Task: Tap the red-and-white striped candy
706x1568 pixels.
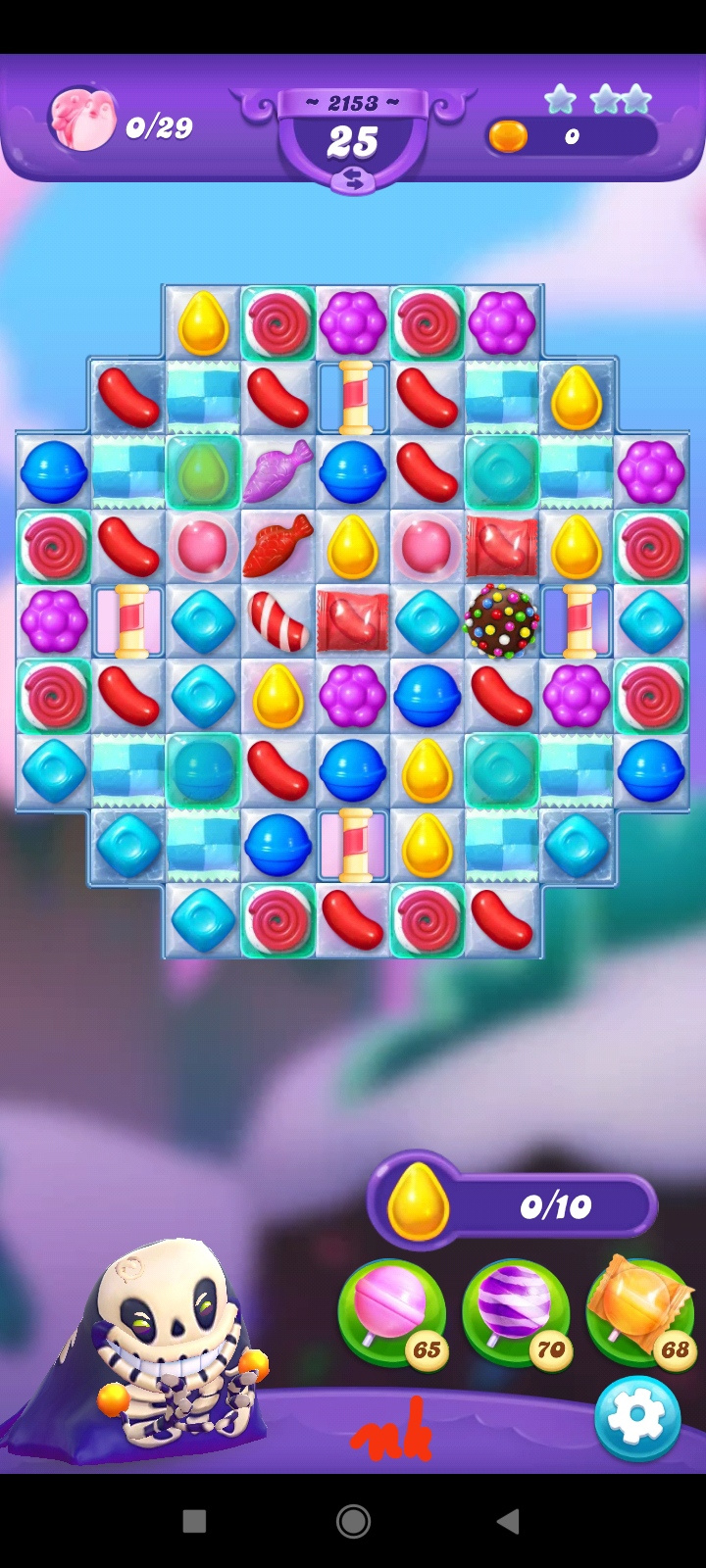Action: tap(277, 621)
